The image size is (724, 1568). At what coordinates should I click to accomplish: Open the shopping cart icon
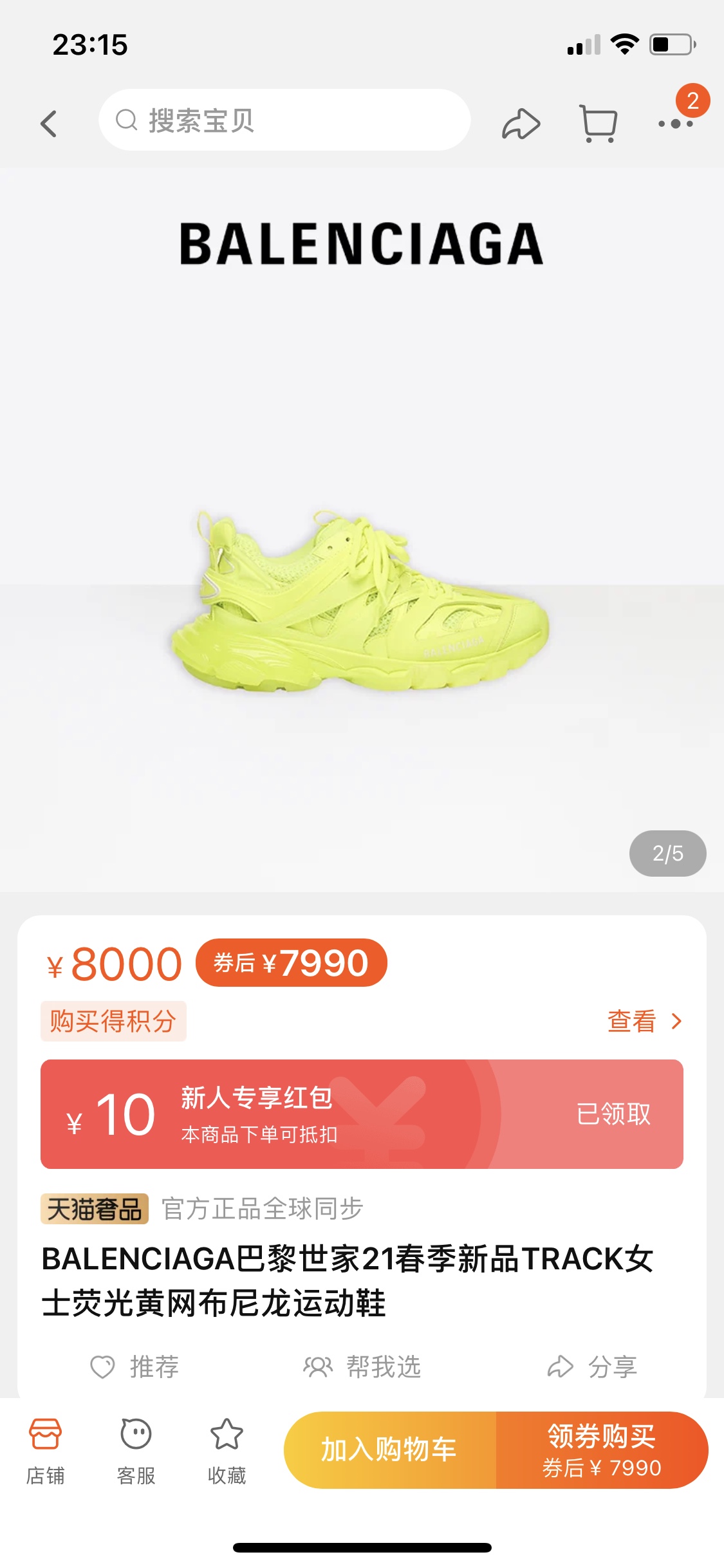click(599, 123)
